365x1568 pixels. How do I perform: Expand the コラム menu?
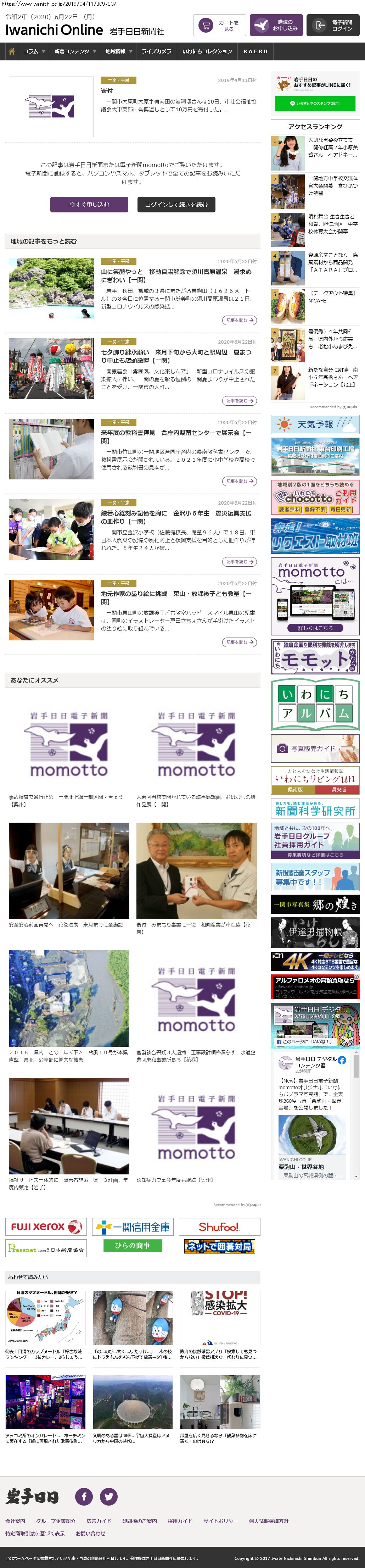34,51
